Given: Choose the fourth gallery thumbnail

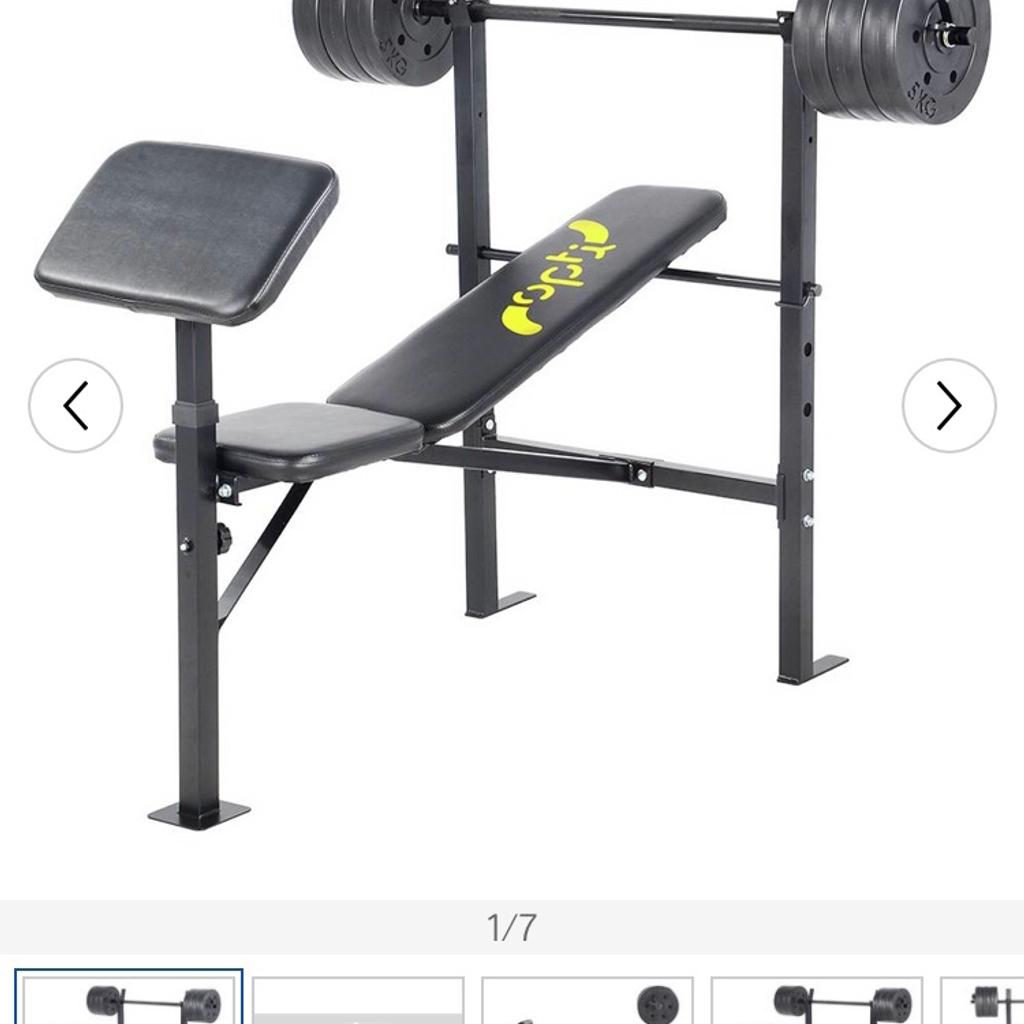Looking at the screenshot, I should point(816,1000).
